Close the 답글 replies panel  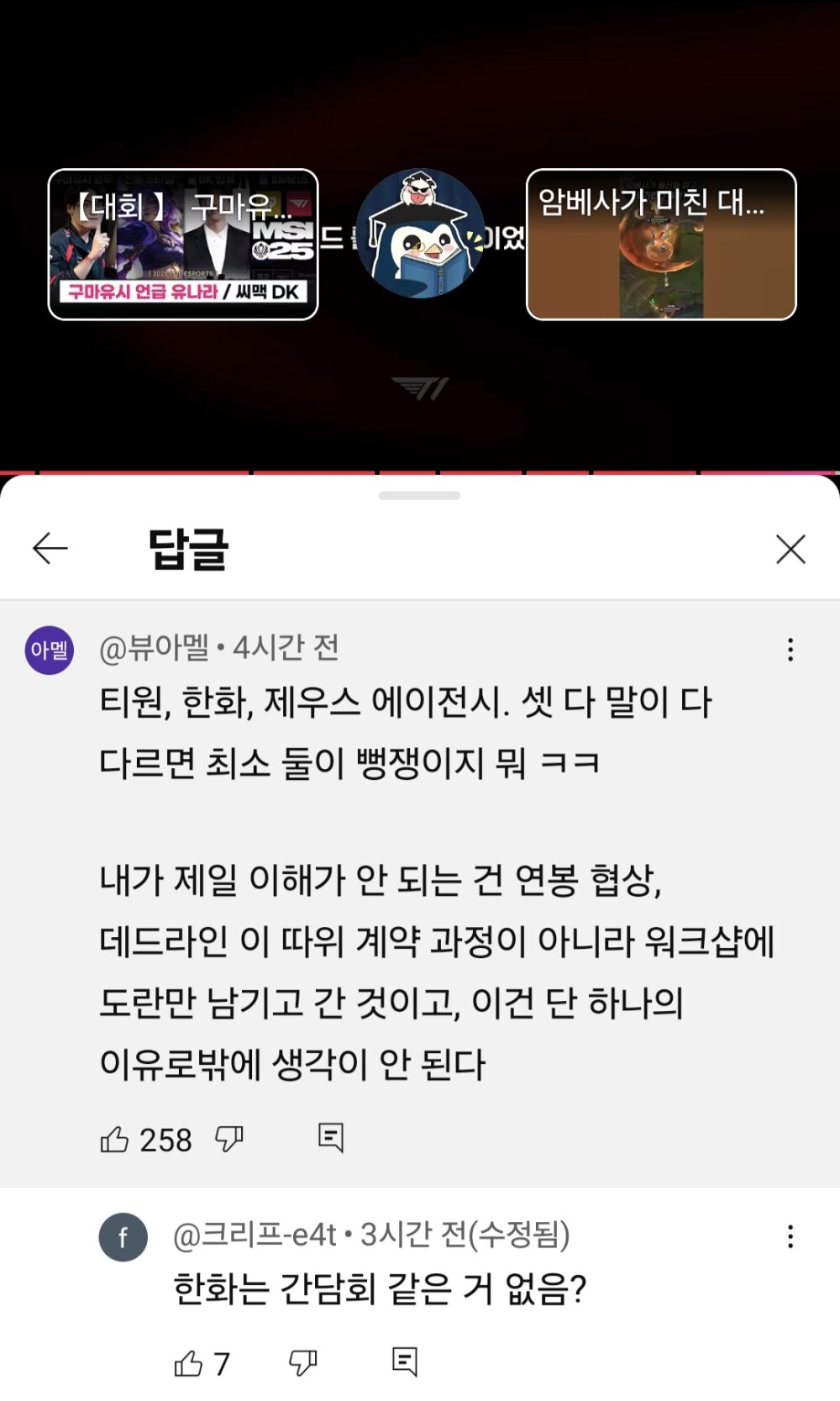(x=790, y=549)
